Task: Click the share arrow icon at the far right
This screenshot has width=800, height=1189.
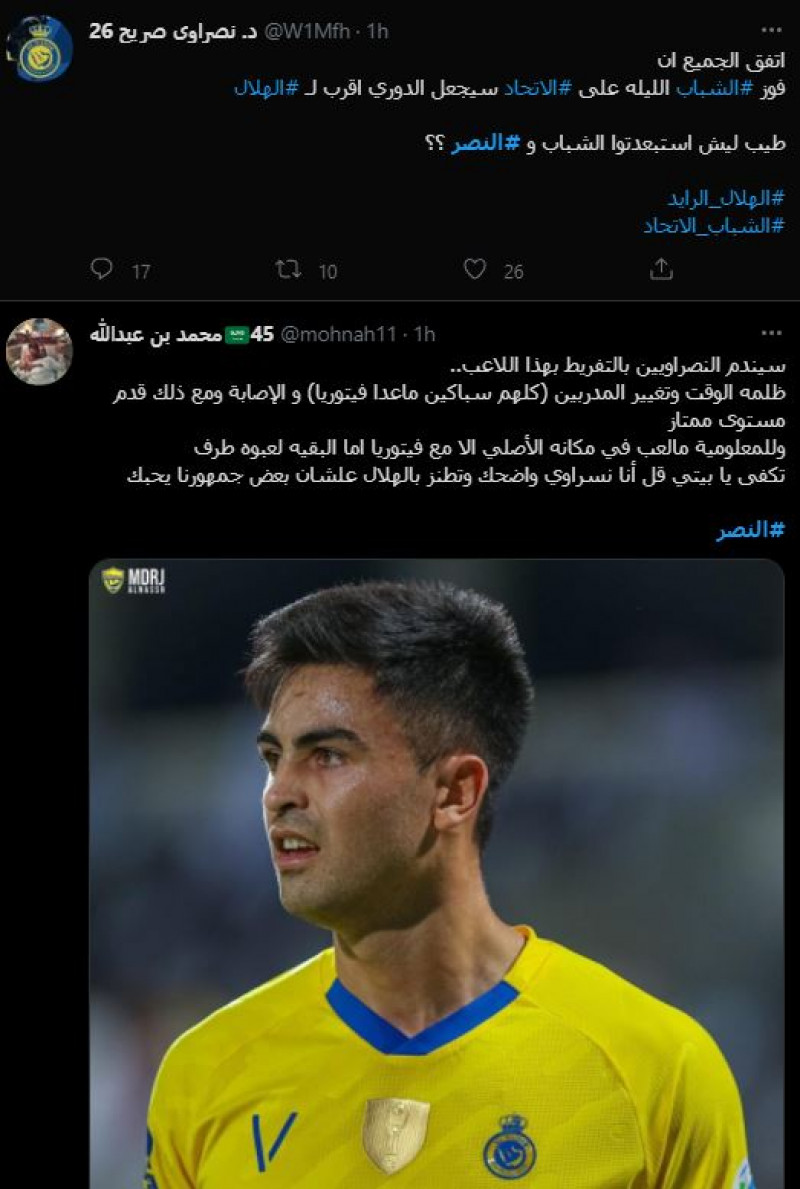Action: pyautogui.click(x=659, y=268)
